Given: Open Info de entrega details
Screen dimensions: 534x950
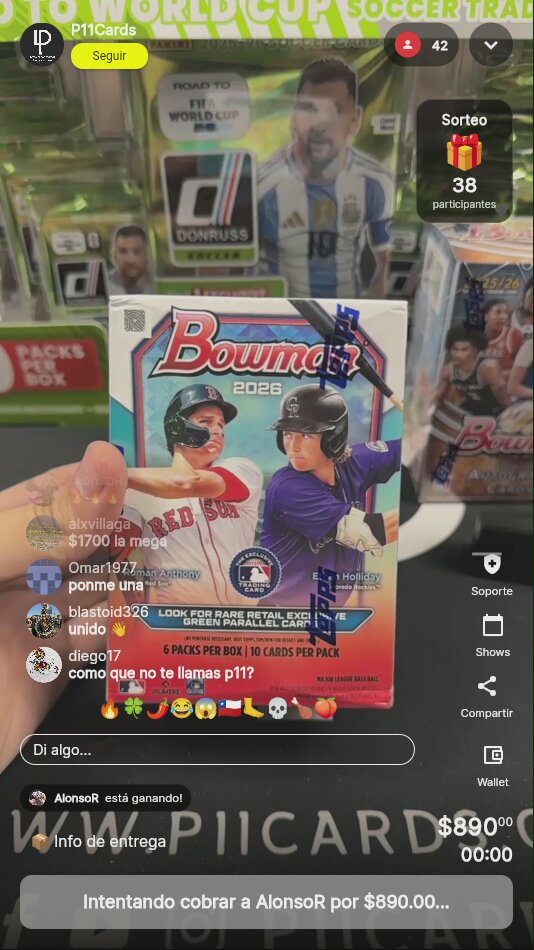Looking at the screenshot, I should coord(98,842).
